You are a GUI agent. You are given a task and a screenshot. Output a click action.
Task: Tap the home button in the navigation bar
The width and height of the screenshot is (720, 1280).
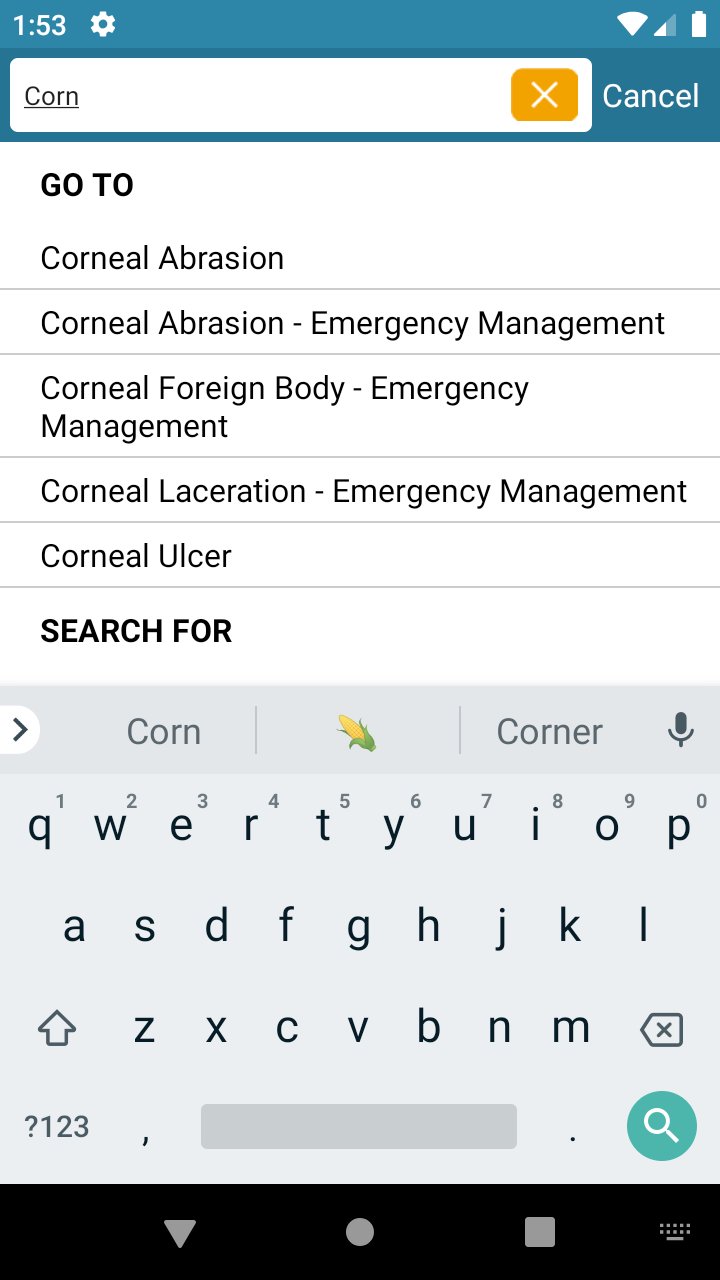(359, 1232)
